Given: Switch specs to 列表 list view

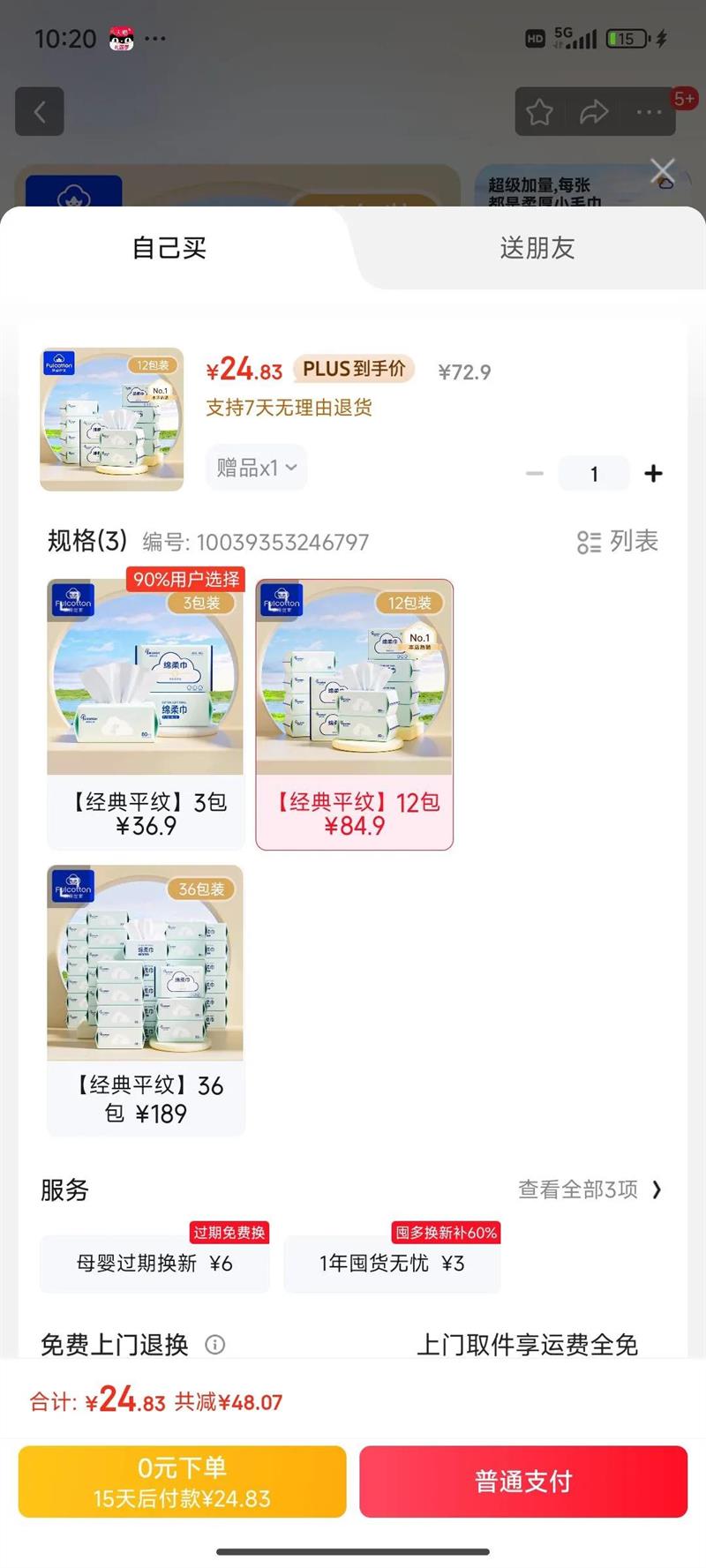Looking at the screenshot, I should coord(618,542).
